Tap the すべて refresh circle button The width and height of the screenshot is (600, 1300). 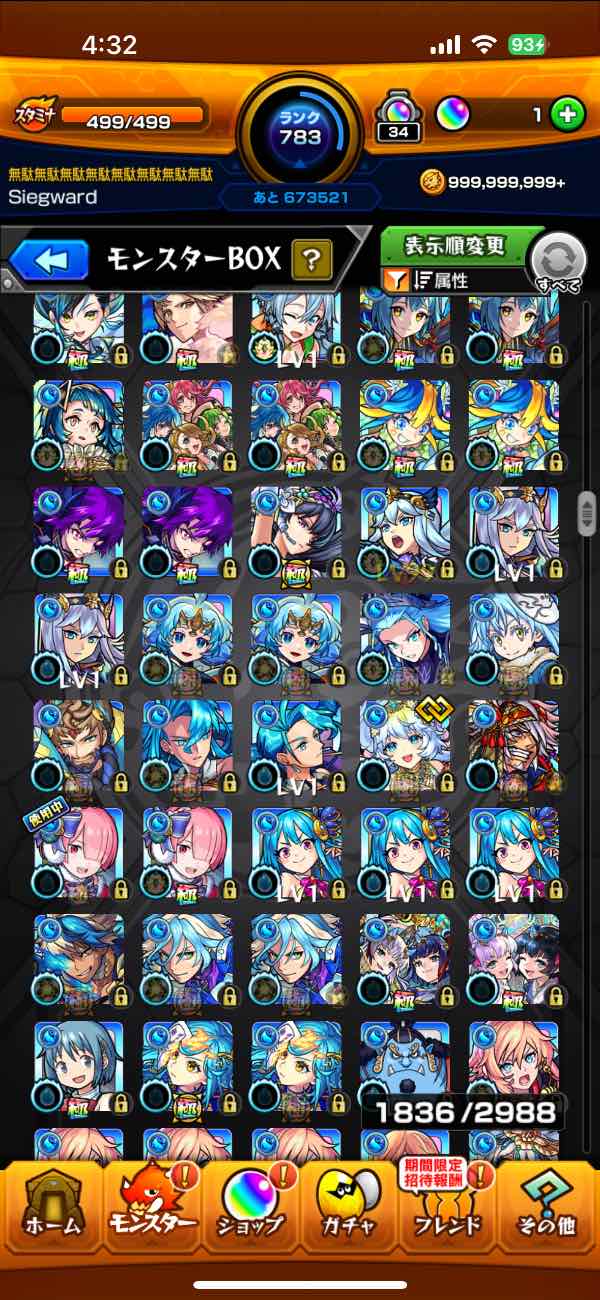[560, 263]
